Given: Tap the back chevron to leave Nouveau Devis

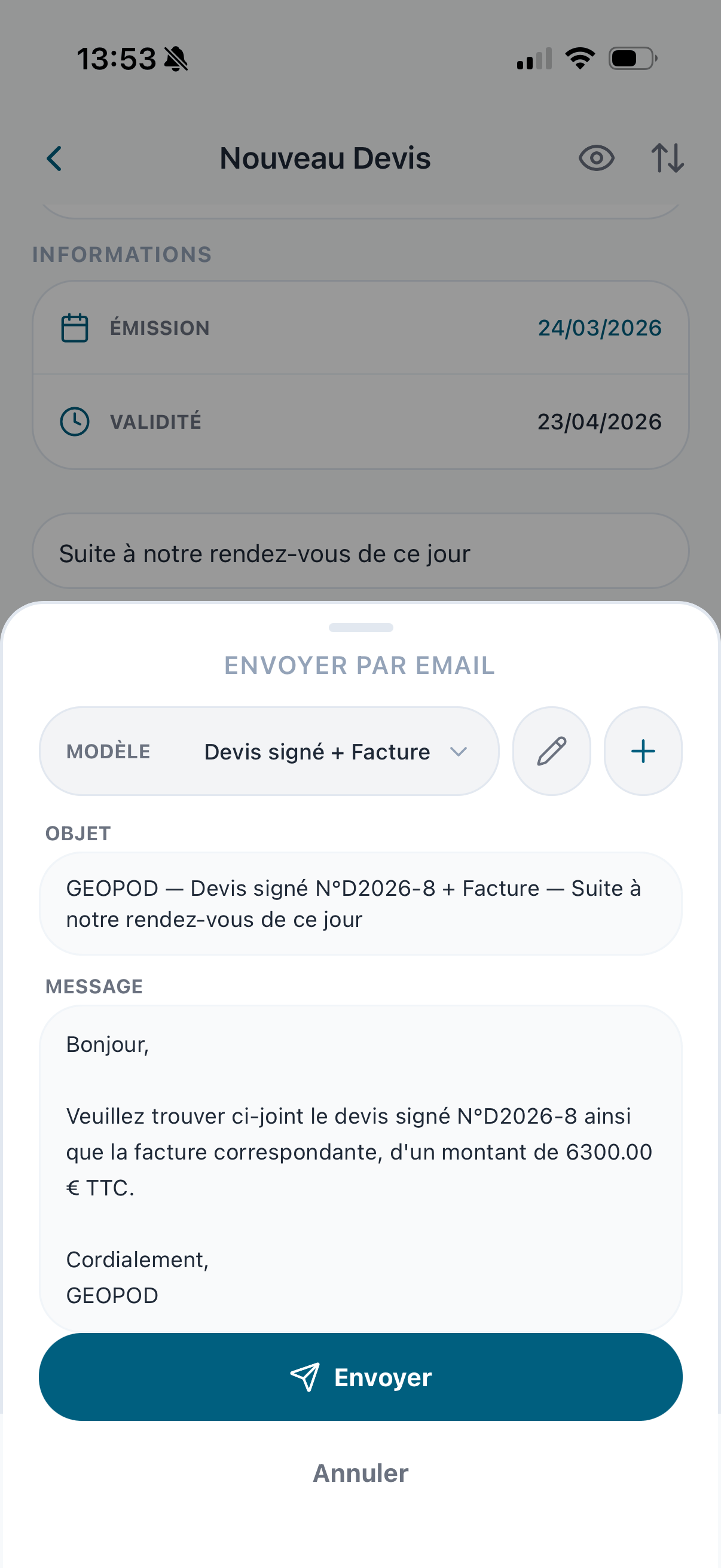Looking at the screenshot, I should coord(54,158).
